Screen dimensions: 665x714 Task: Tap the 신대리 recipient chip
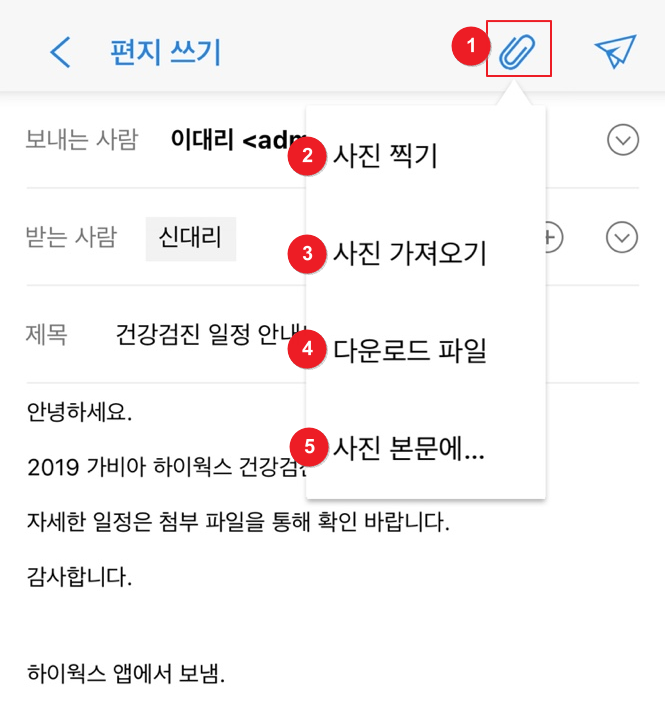coord(190,238)
